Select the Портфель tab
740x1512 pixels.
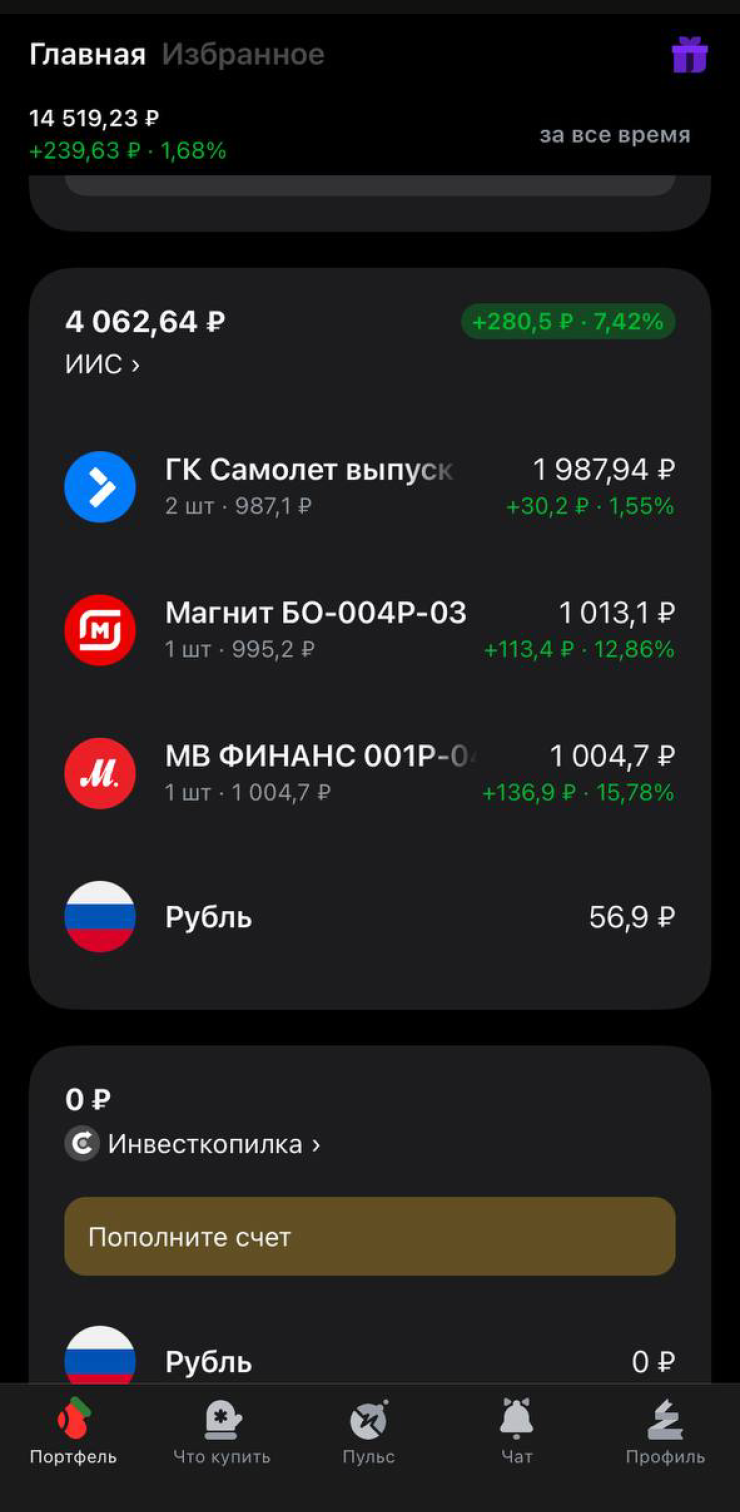pos(73,1432)
